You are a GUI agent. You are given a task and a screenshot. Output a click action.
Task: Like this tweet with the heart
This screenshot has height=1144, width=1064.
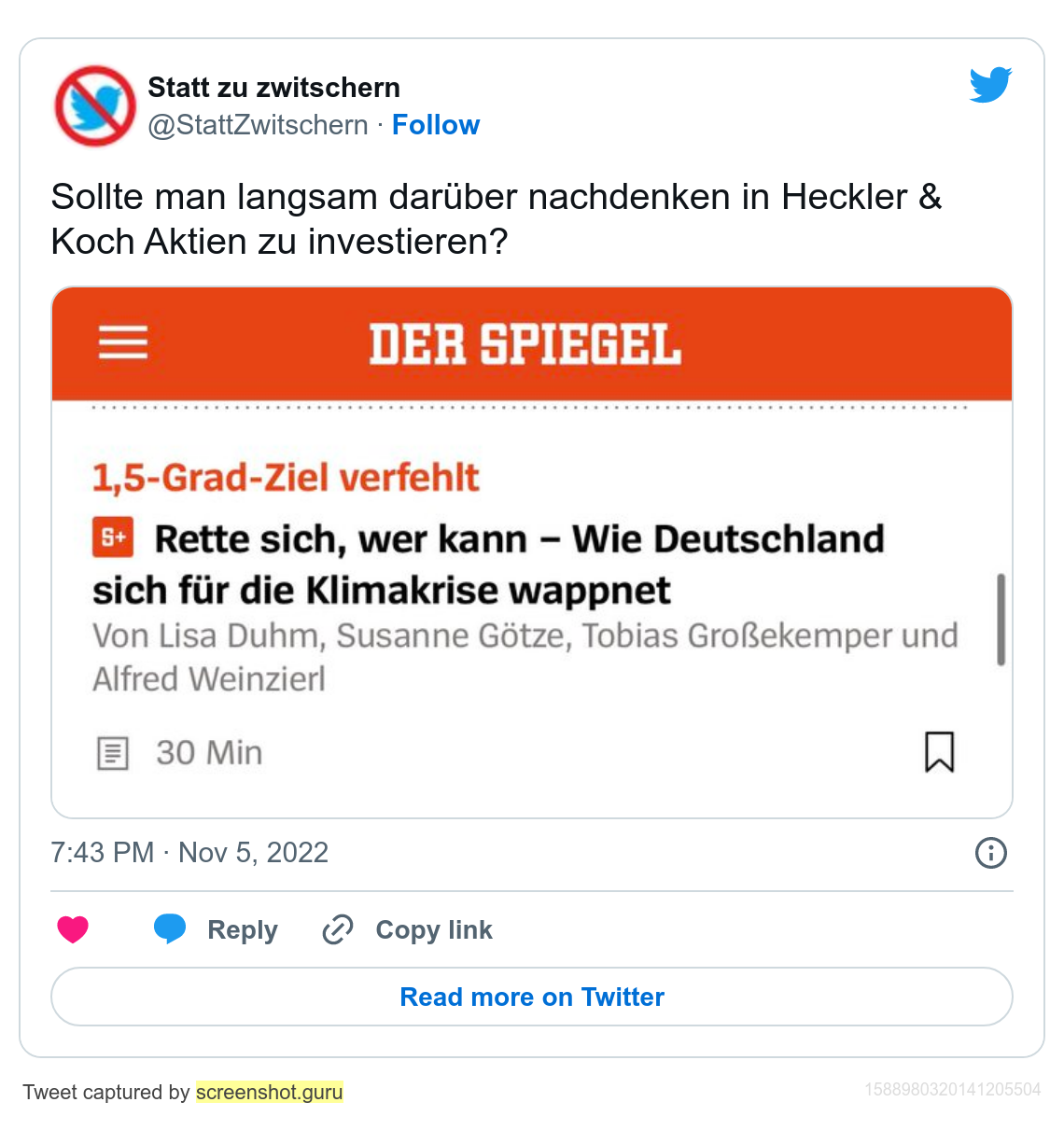coord(73,929)
